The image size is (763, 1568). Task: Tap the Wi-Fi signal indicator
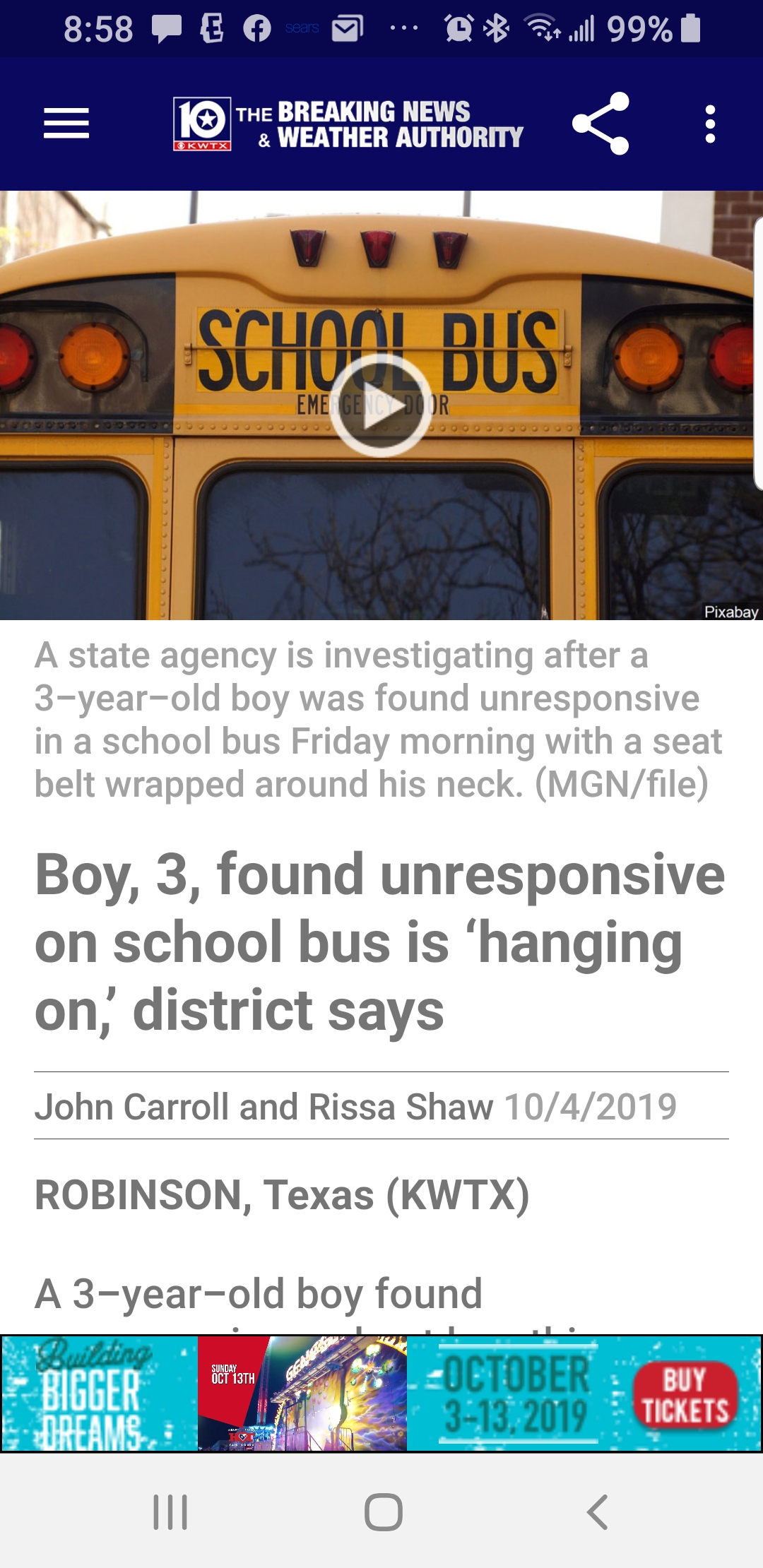(540, 28)
